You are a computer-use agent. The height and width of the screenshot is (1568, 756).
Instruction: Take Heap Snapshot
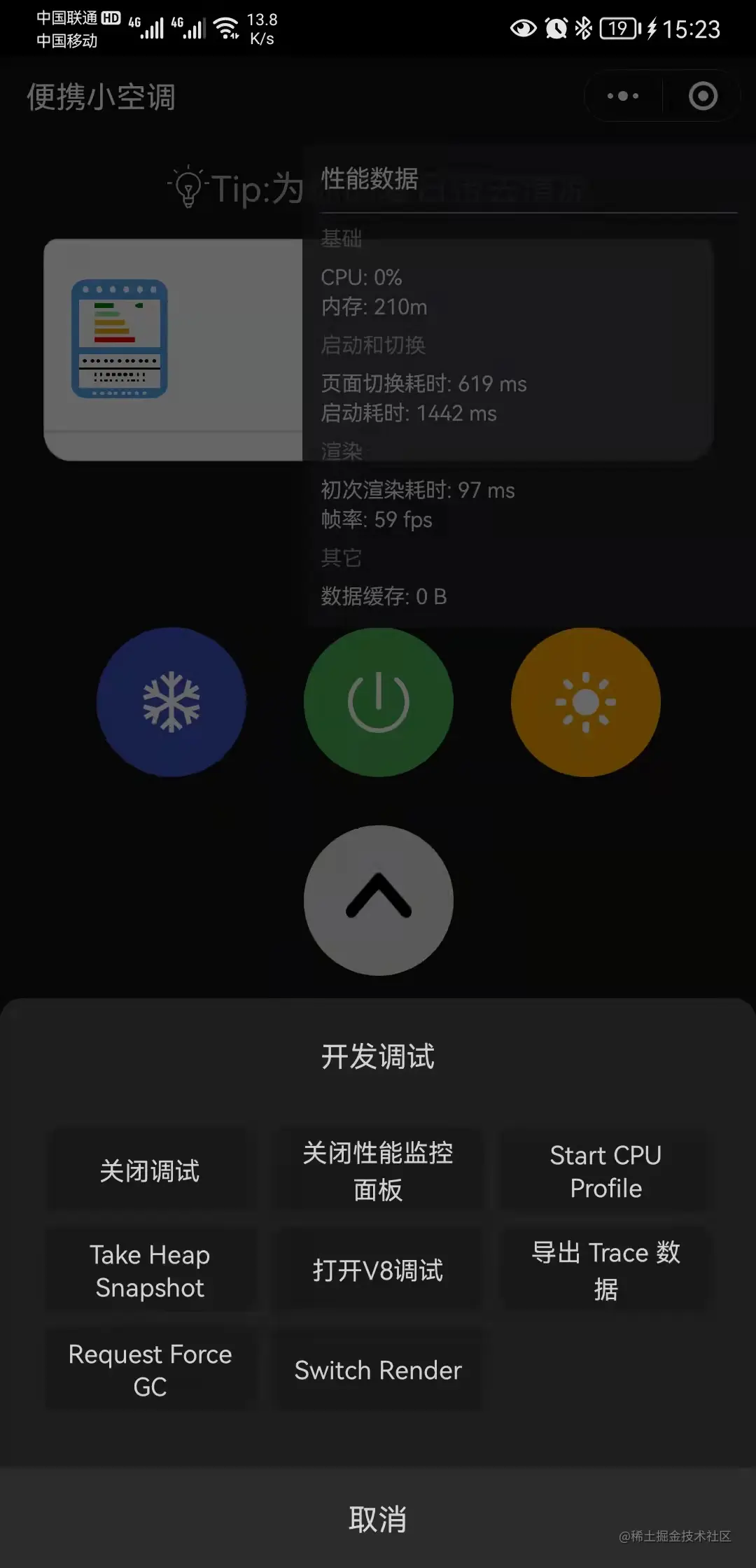[150, 1270]
